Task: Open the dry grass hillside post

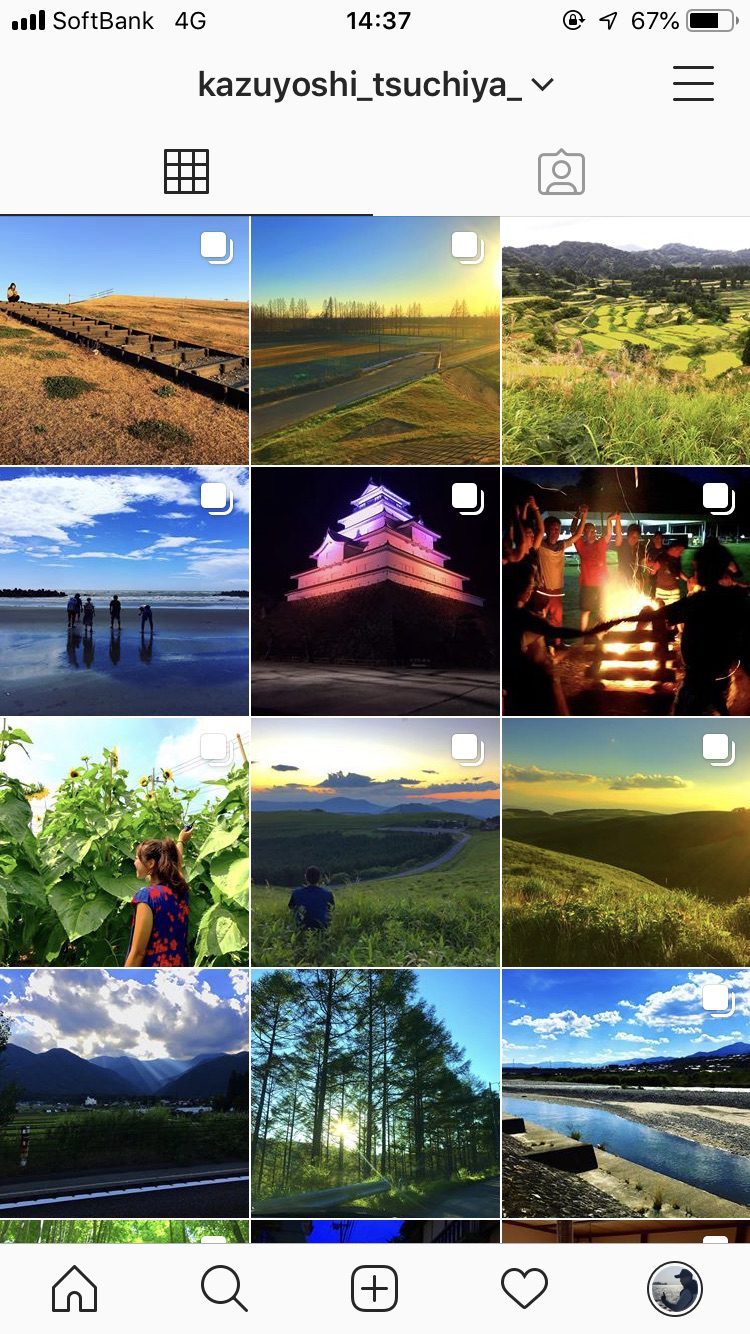Action: (124, 340)
